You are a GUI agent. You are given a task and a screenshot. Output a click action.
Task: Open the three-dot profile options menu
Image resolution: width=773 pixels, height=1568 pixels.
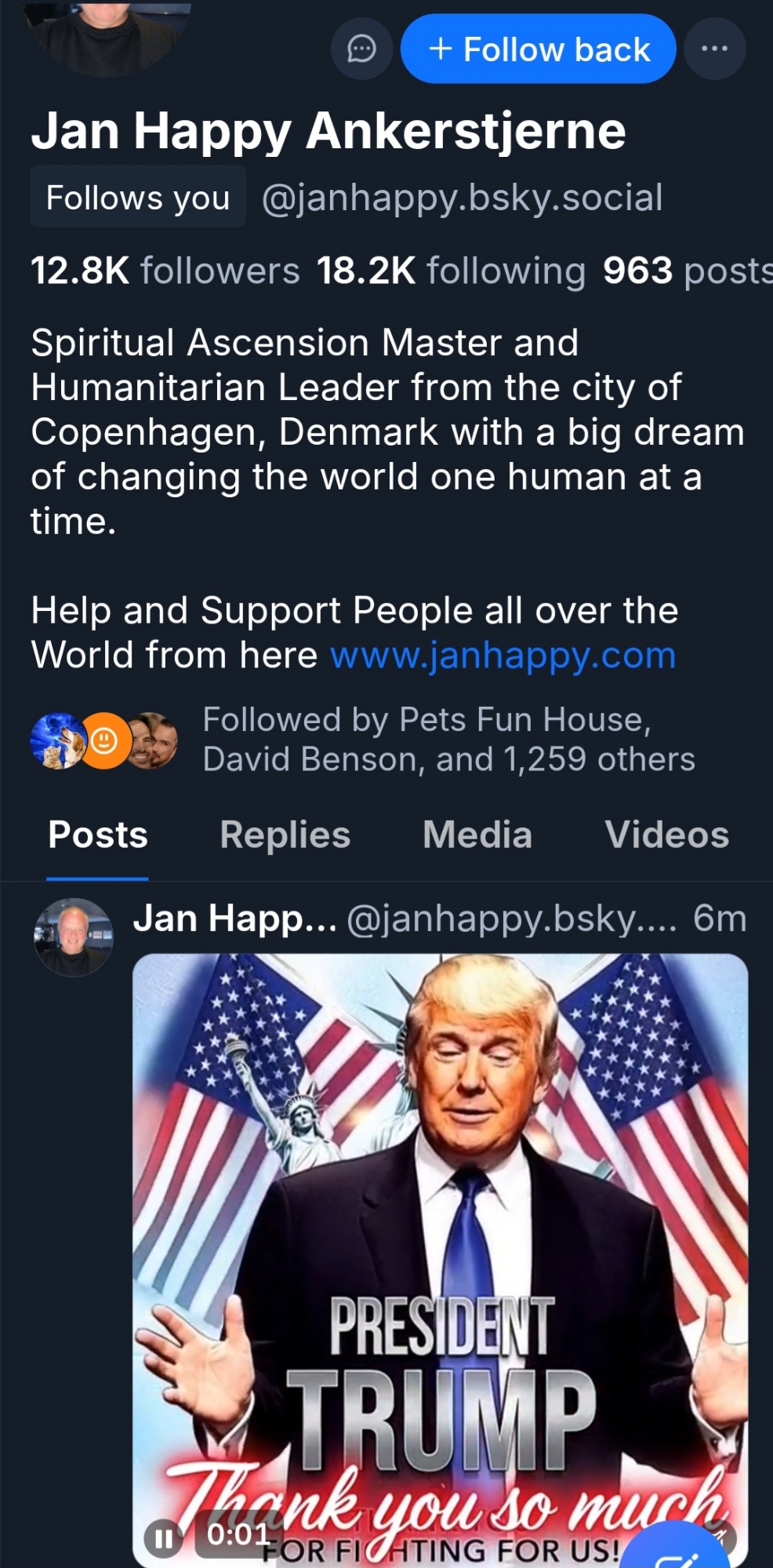(714, 49)
